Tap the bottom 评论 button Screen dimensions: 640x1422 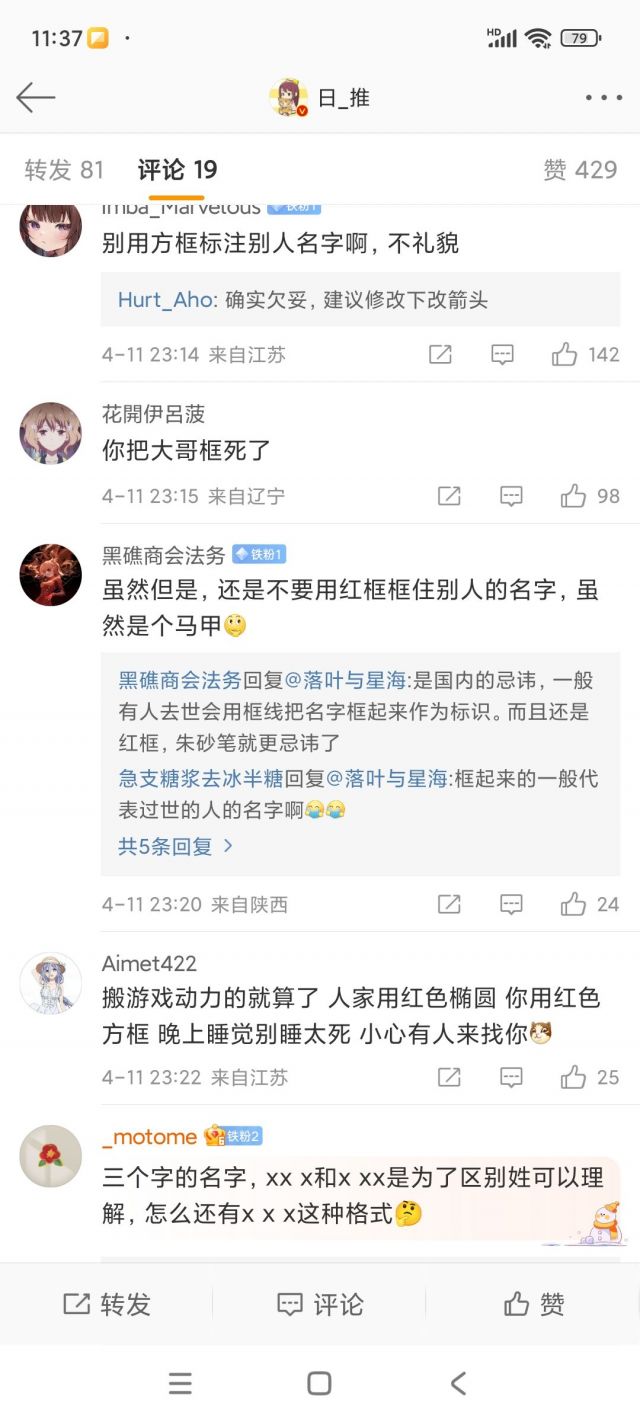[x=319, y=1304]
